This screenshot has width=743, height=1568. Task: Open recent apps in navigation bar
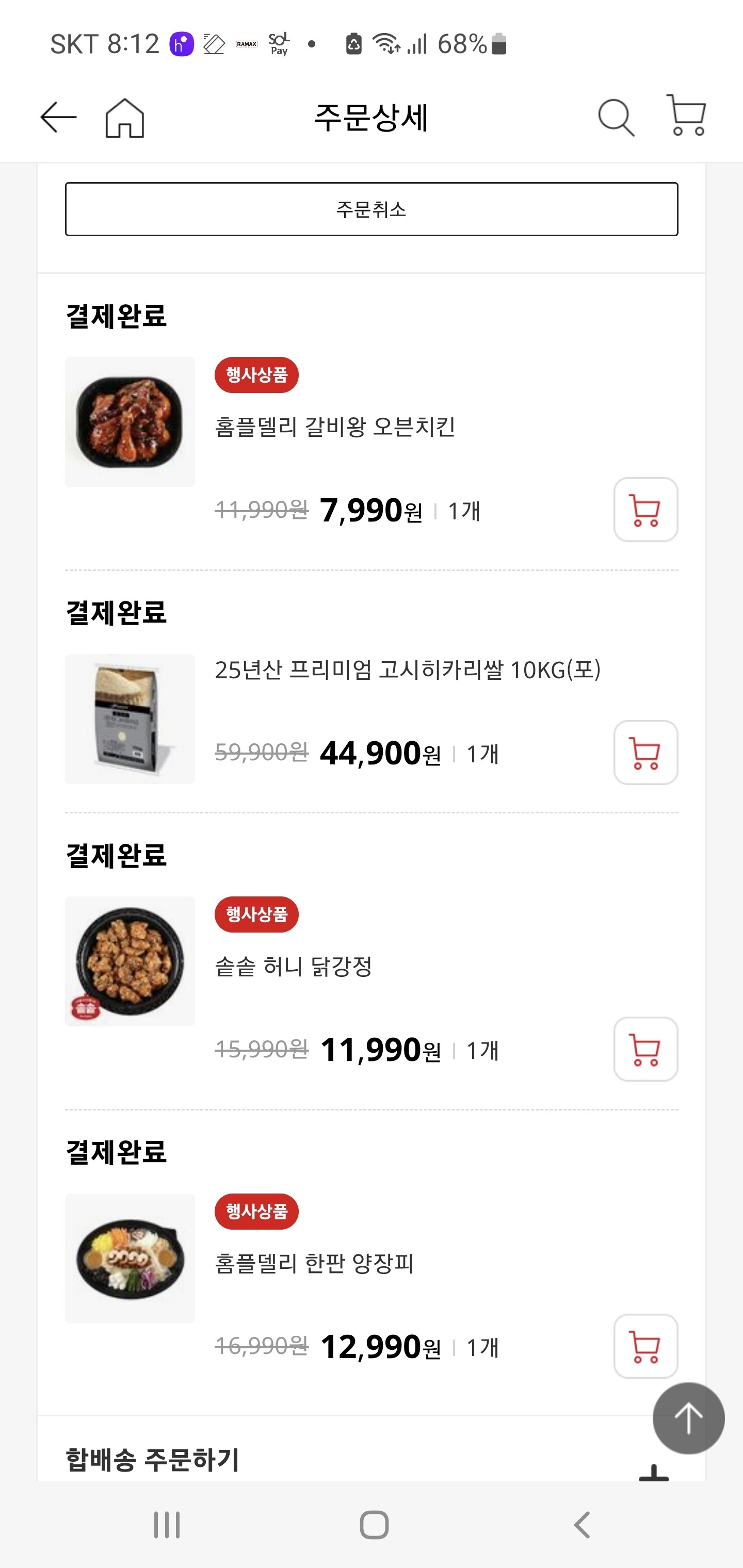(166, 1525)
